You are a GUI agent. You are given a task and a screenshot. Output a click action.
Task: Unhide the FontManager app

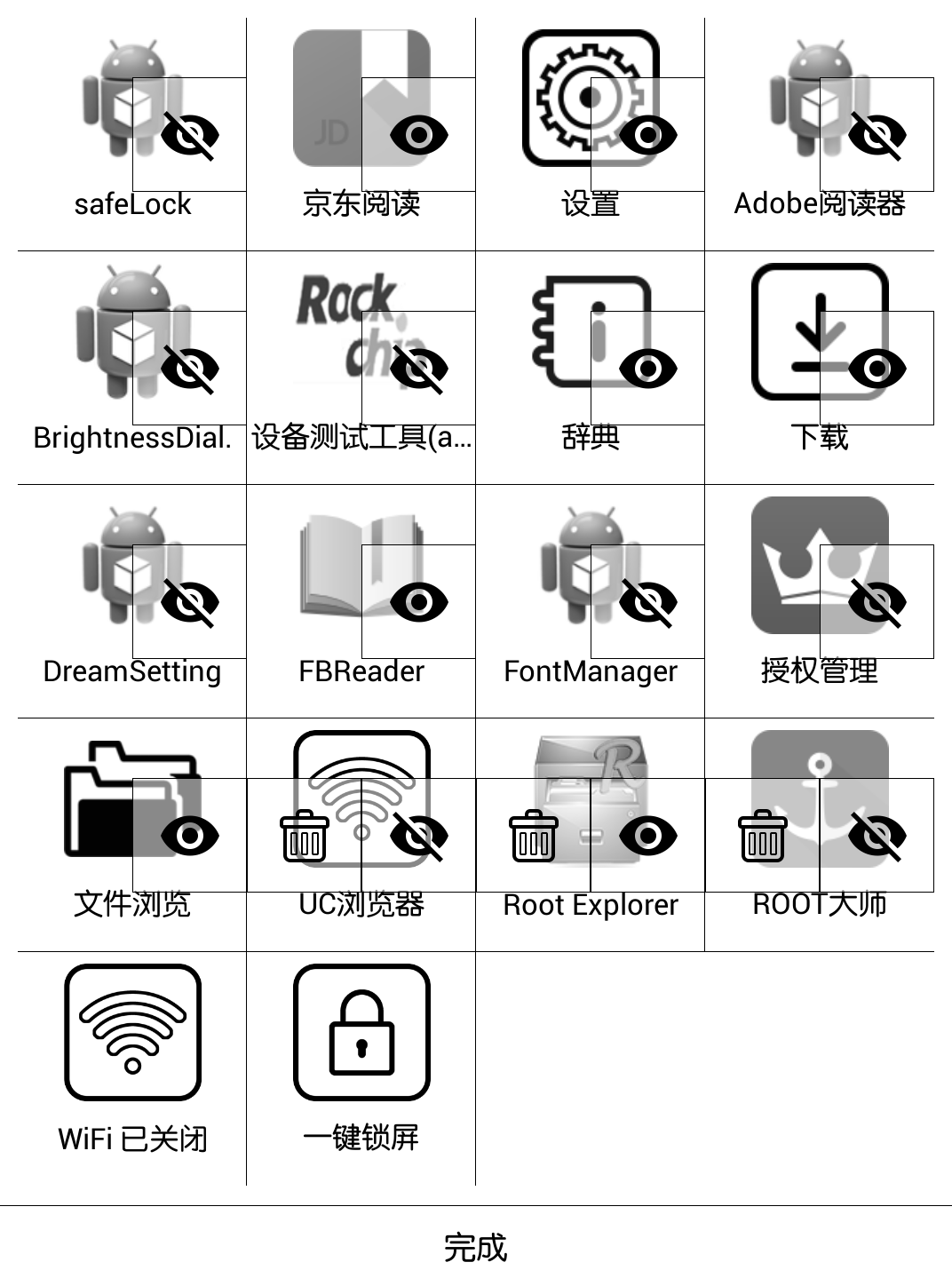[647, 602]
